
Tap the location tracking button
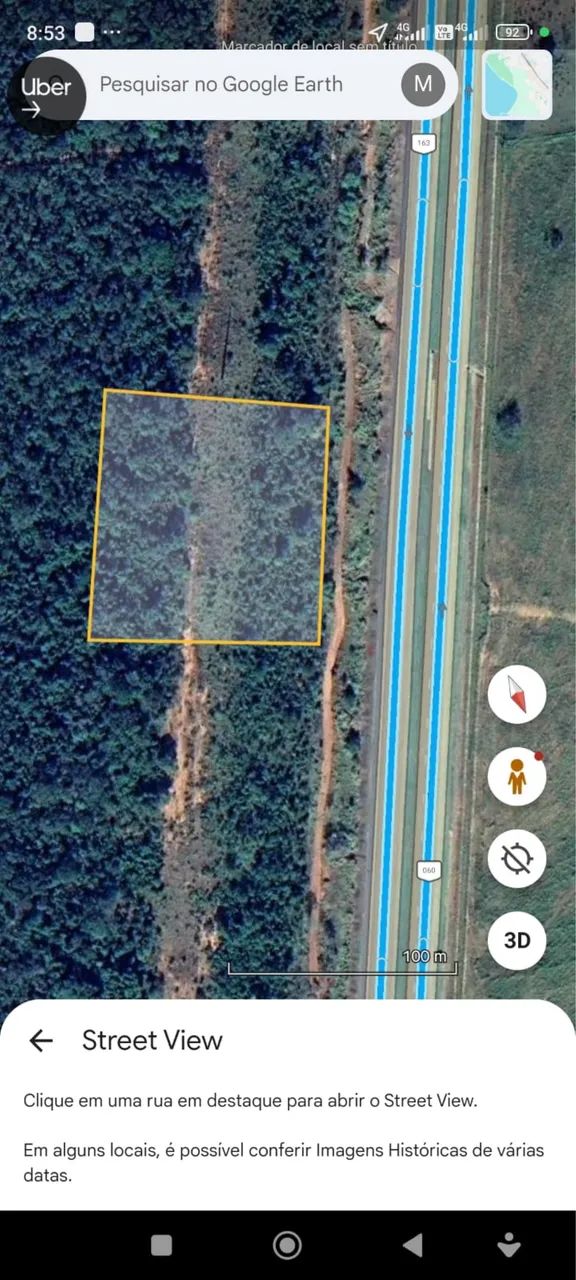517,859
